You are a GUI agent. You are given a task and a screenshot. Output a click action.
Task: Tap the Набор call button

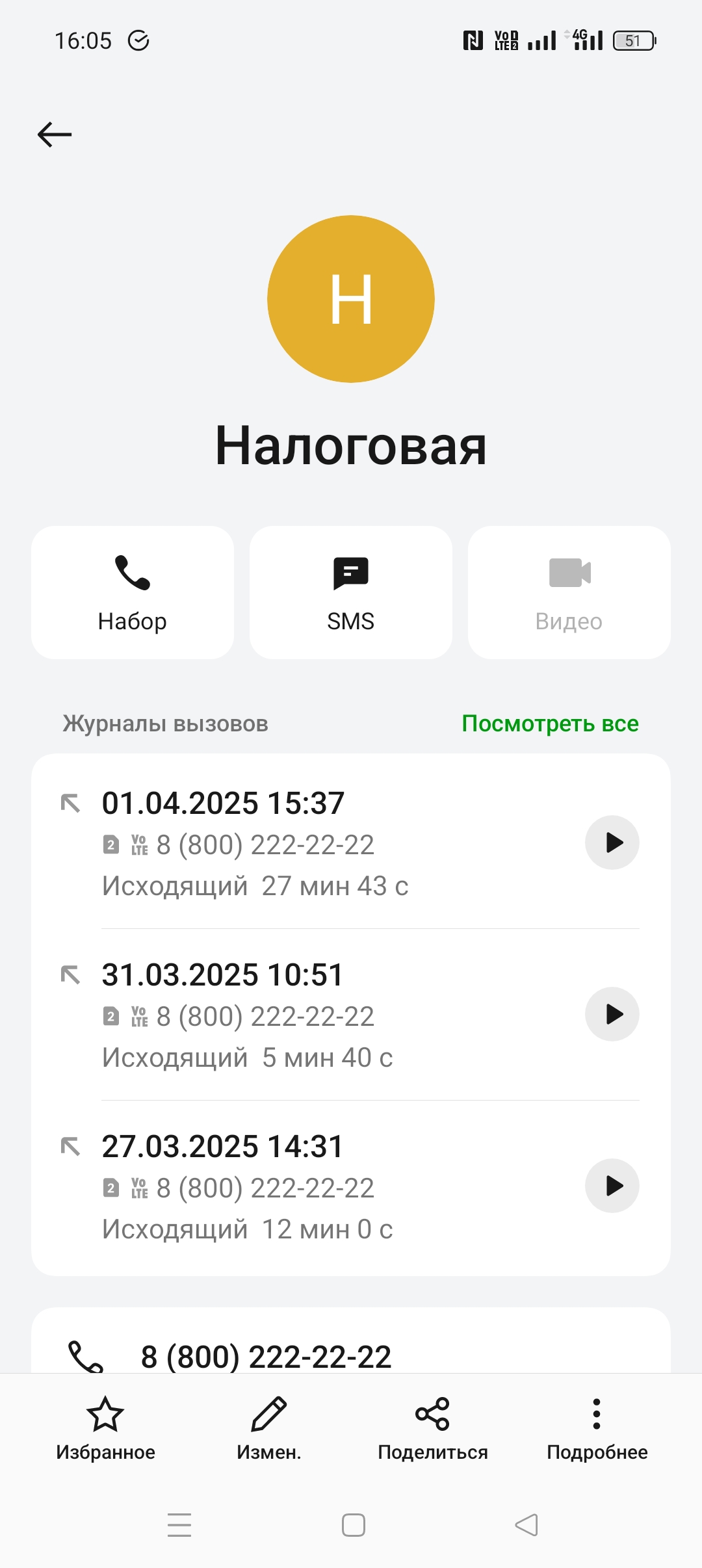[x=133, y=592]
